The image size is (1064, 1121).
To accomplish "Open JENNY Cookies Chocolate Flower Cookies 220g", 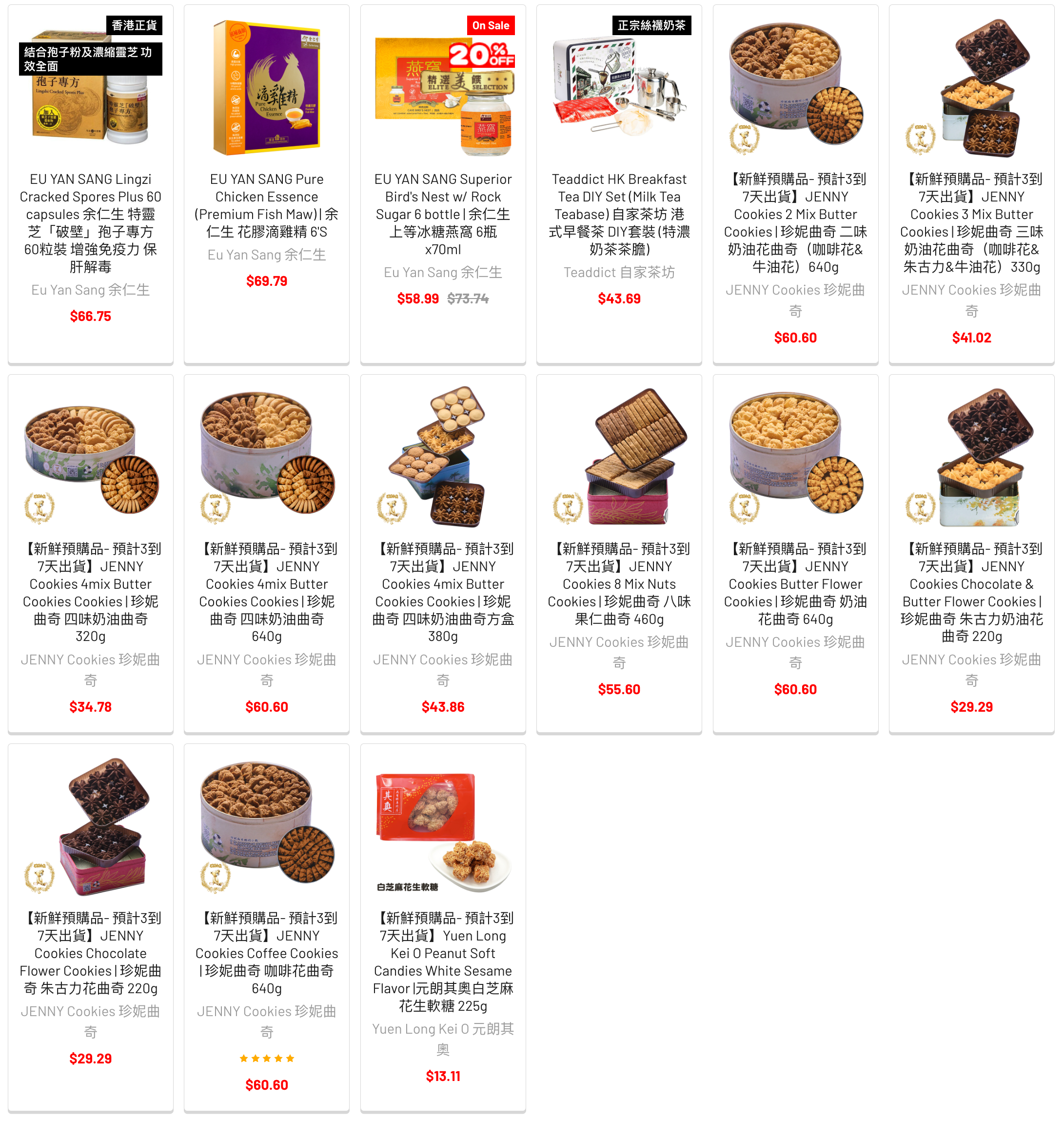I will point(90,953).
